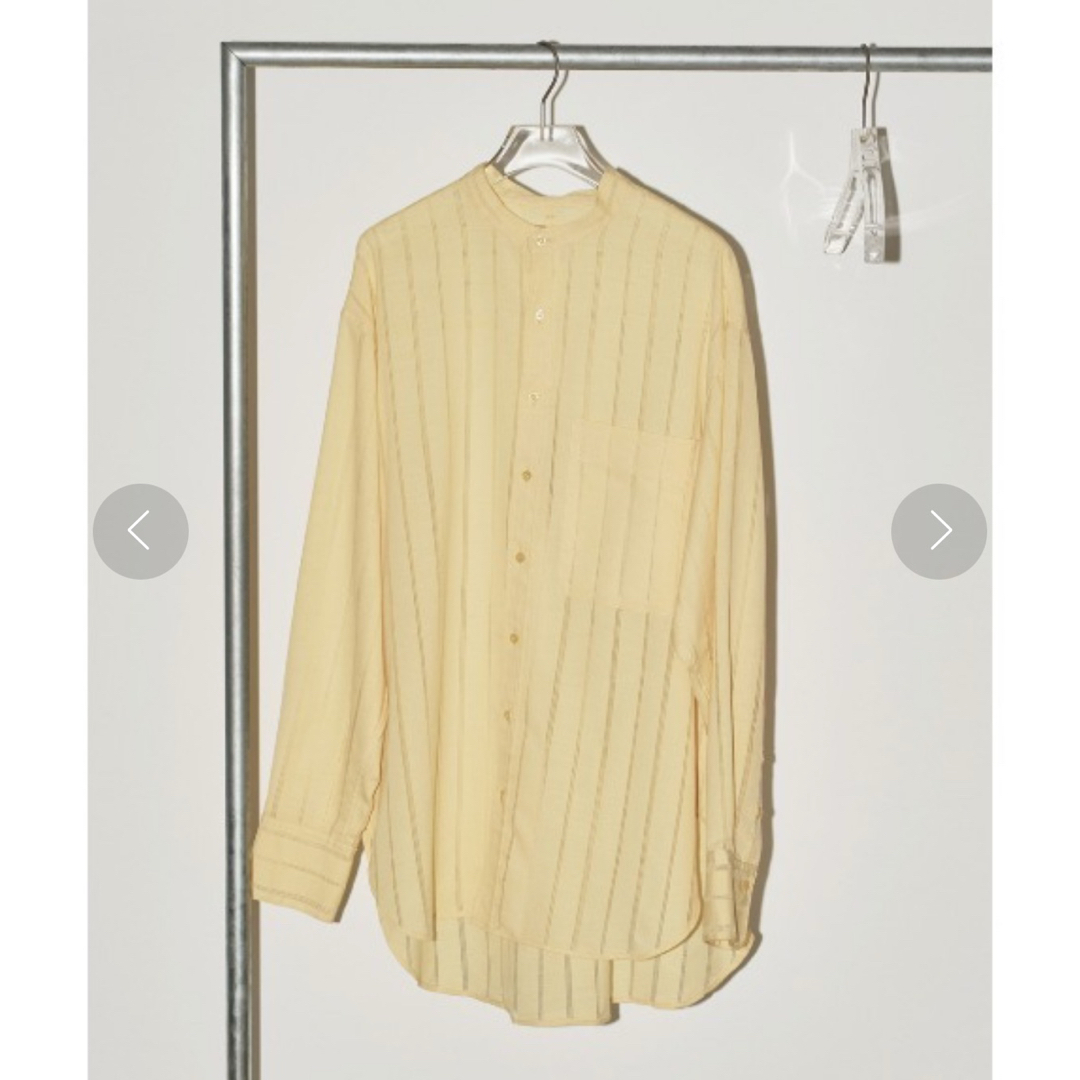Go to the previous product photo
Image resolution: width=1080 pixels, height=1080 pixels.
[140, 531]
